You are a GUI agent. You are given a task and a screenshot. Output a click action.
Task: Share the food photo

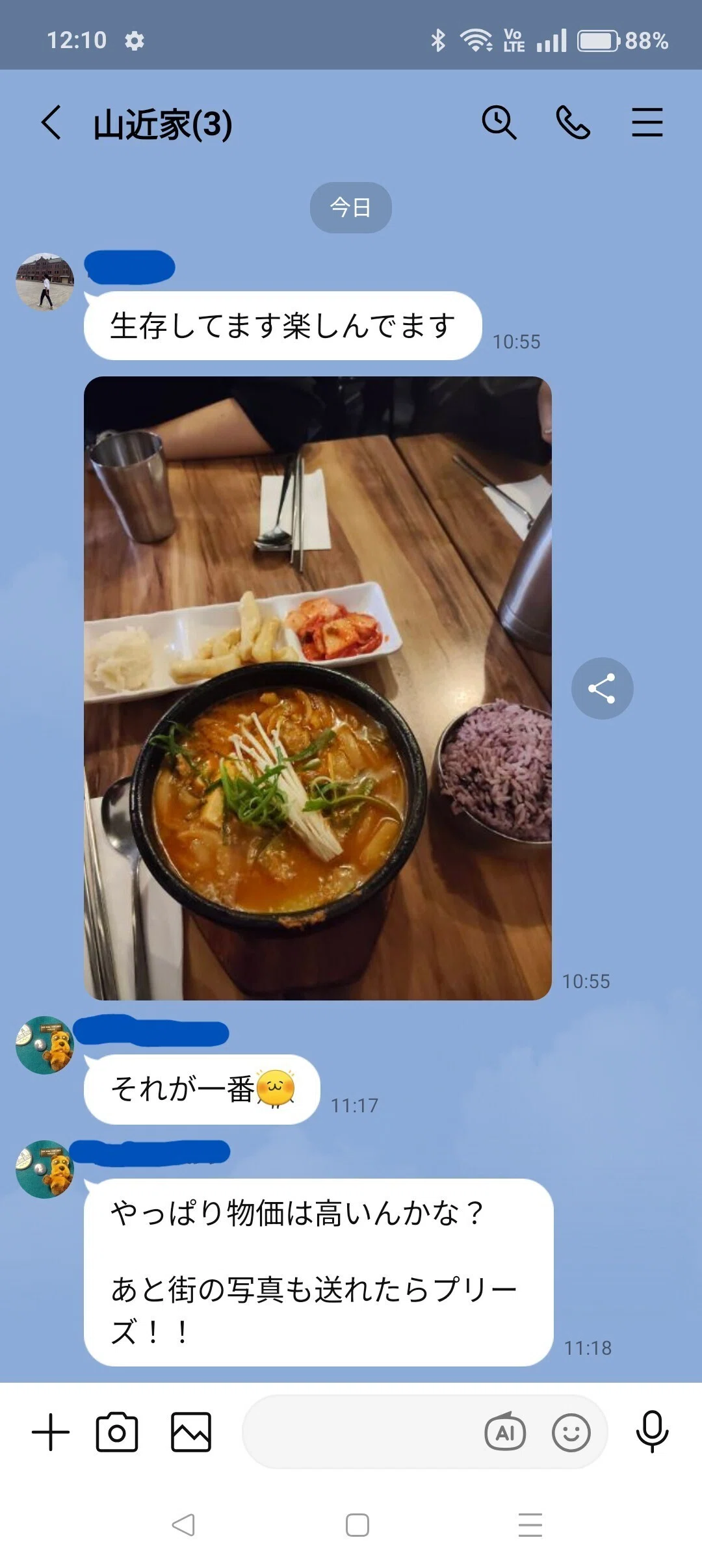[x=602, y=688]
